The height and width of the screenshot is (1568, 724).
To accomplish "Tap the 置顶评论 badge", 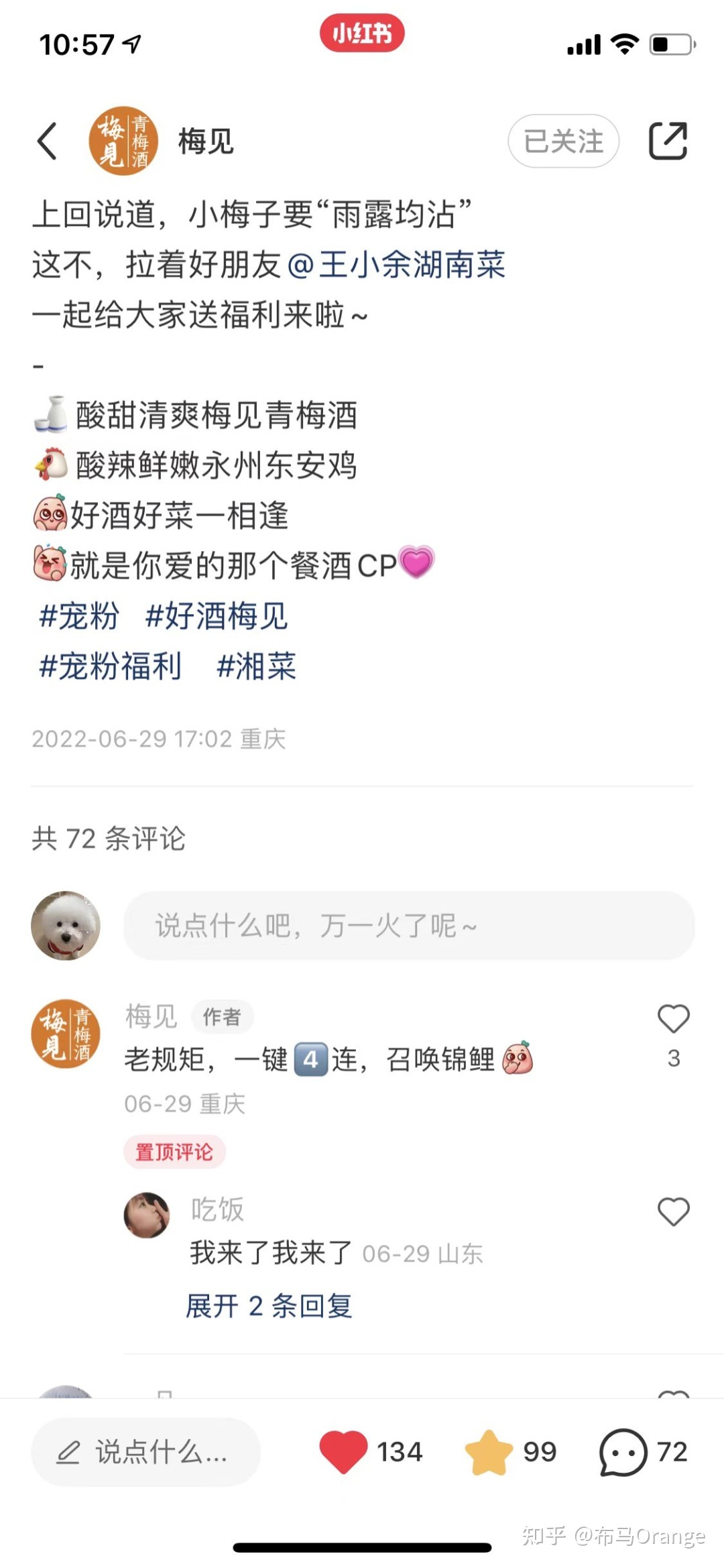I will (x=174, y=1151).
